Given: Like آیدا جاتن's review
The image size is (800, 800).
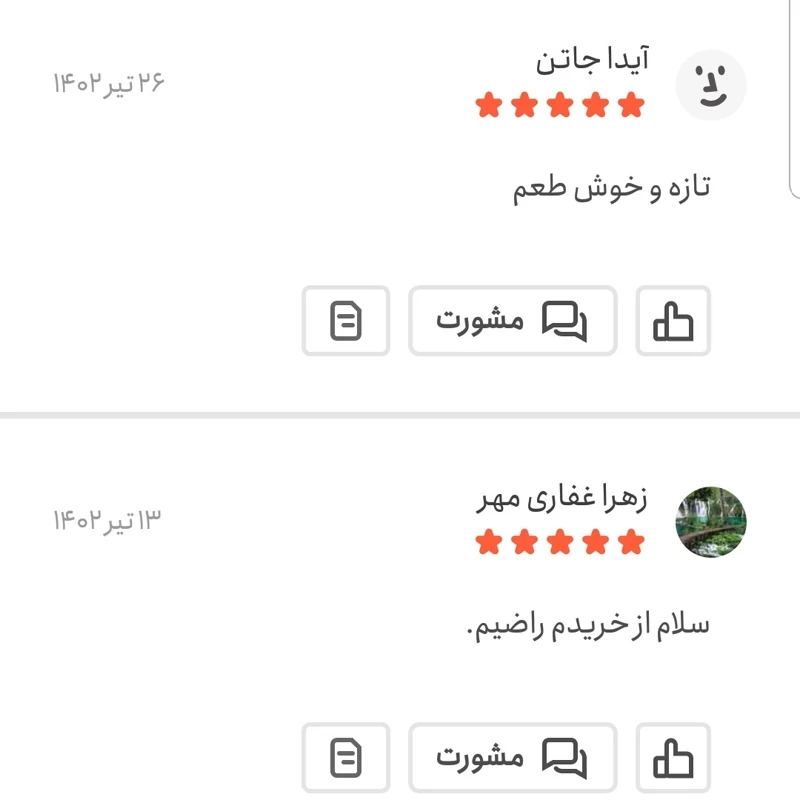Looking at the screenshot, I should (673, 321).
